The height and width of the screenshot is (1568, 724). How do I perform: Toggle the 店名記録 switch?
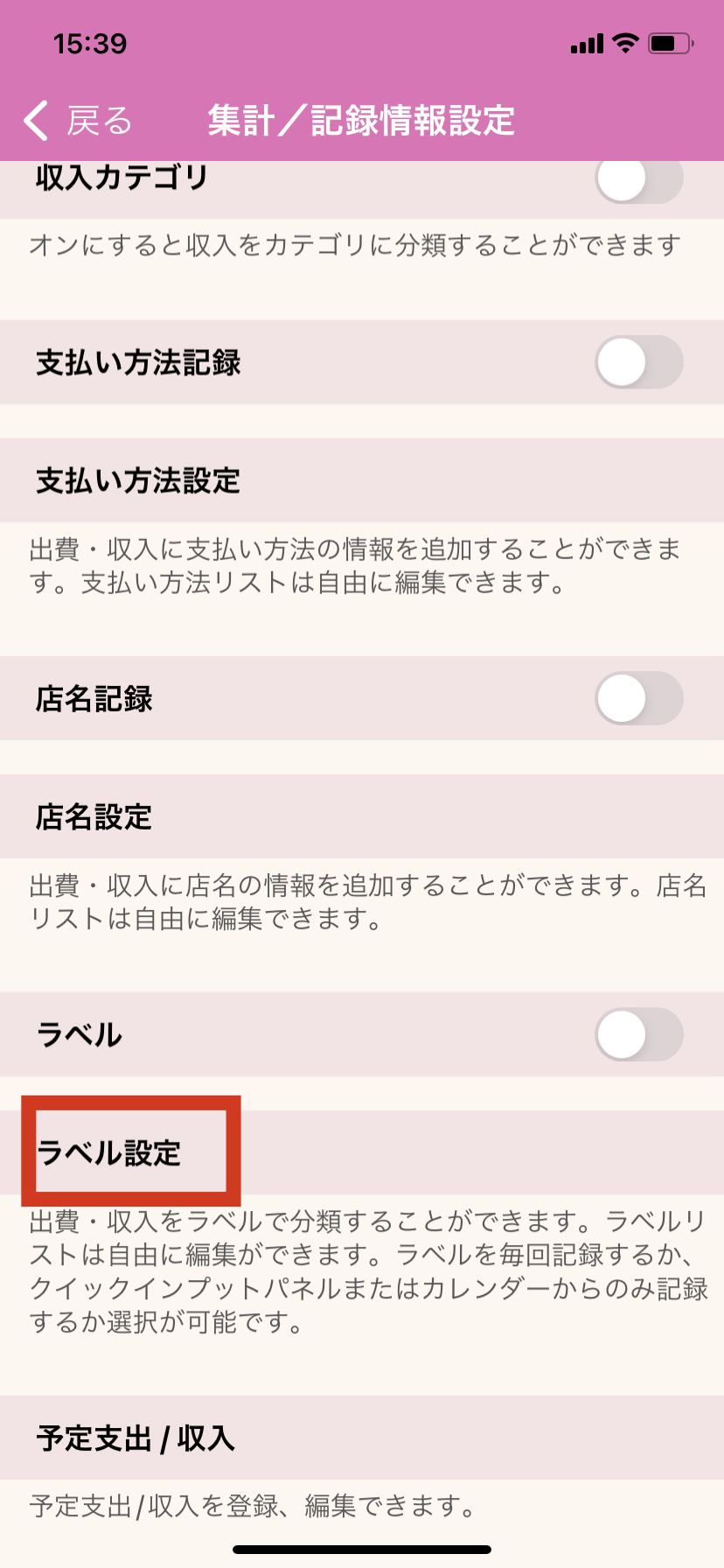638,698
